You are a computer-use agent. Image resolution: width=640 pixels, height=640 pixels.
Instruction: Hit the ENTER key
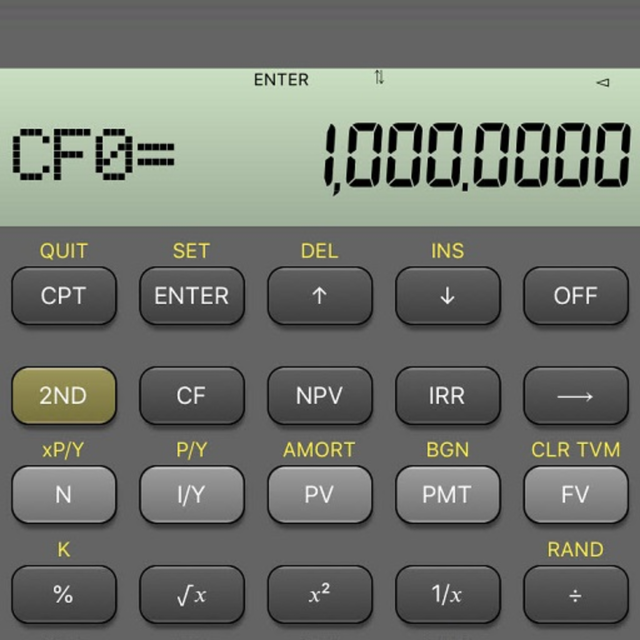(x=191, y=296)
